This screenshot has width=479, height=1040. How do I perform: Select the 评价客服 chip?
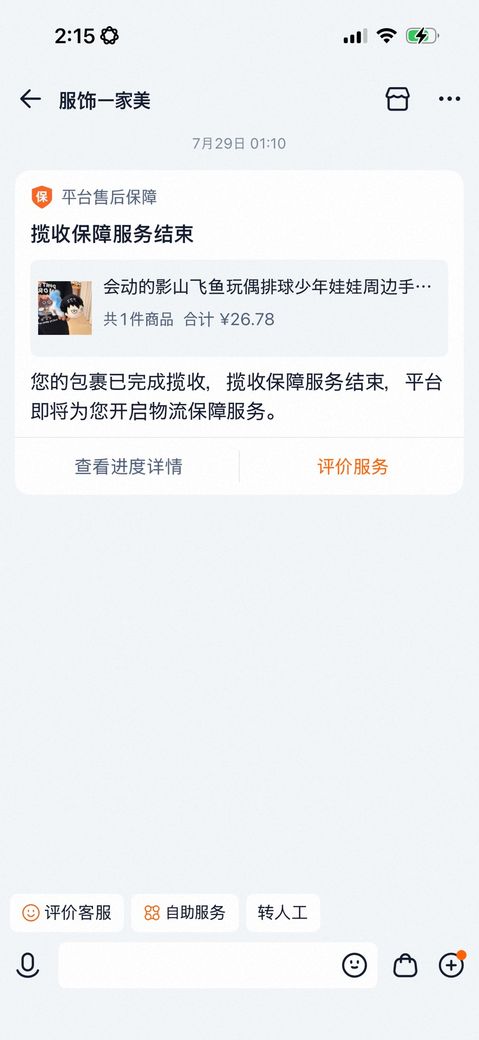pyautogui.click(x=66, y=913)
